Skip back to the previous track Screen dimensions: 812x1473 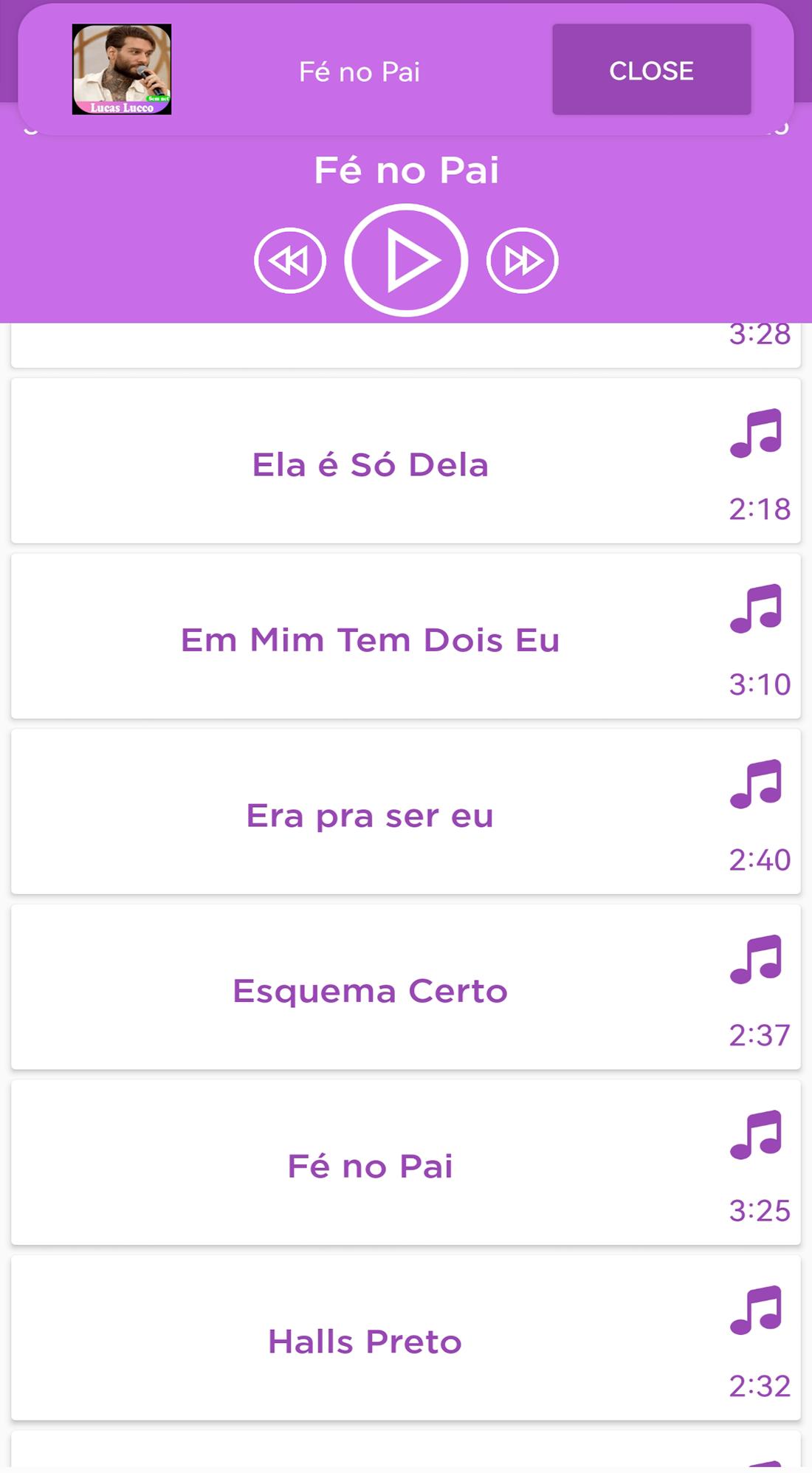coord(290,261)
